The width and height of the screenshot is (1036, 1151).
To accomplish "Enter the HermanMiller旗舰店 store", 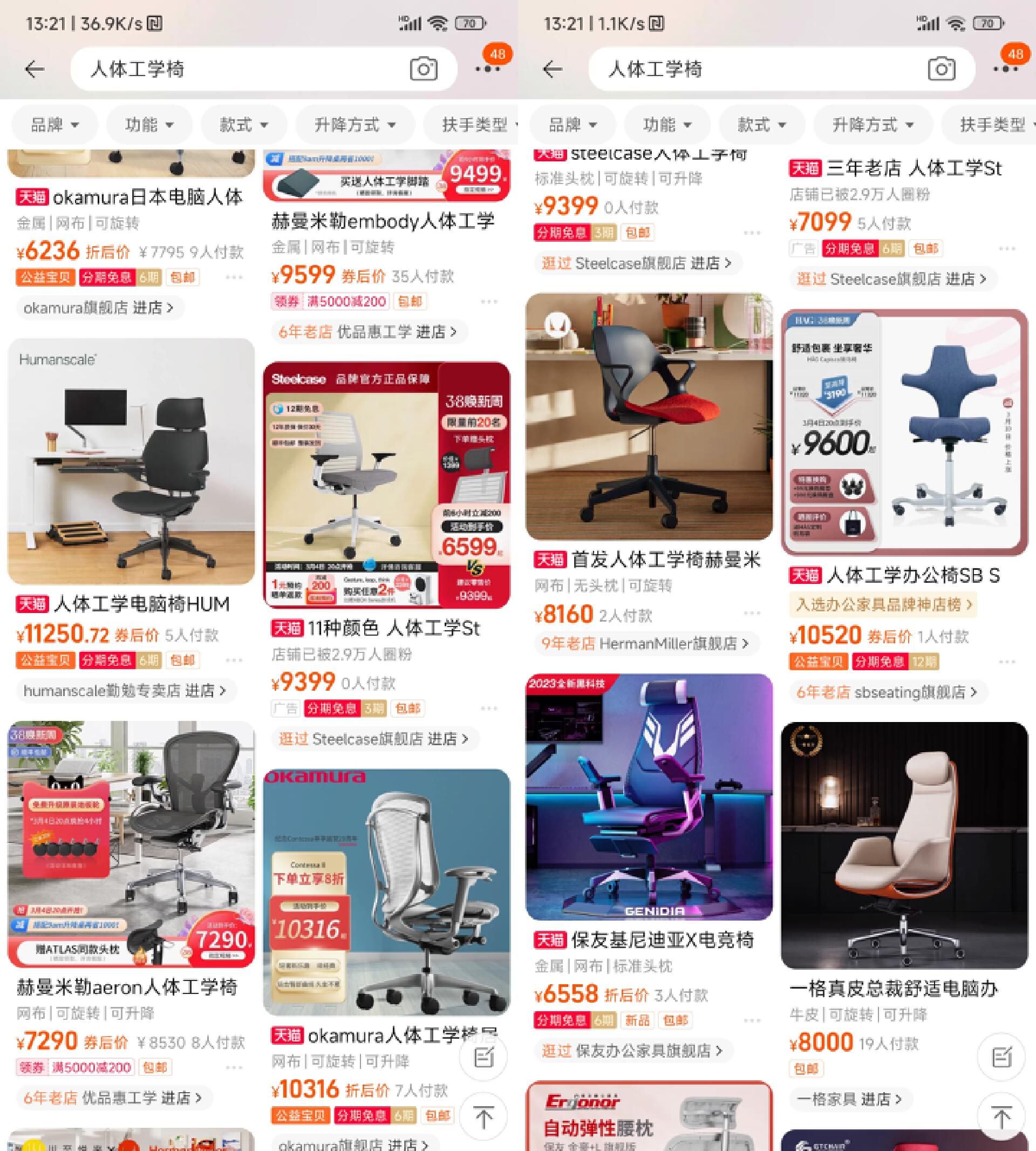I will (644, 644).
